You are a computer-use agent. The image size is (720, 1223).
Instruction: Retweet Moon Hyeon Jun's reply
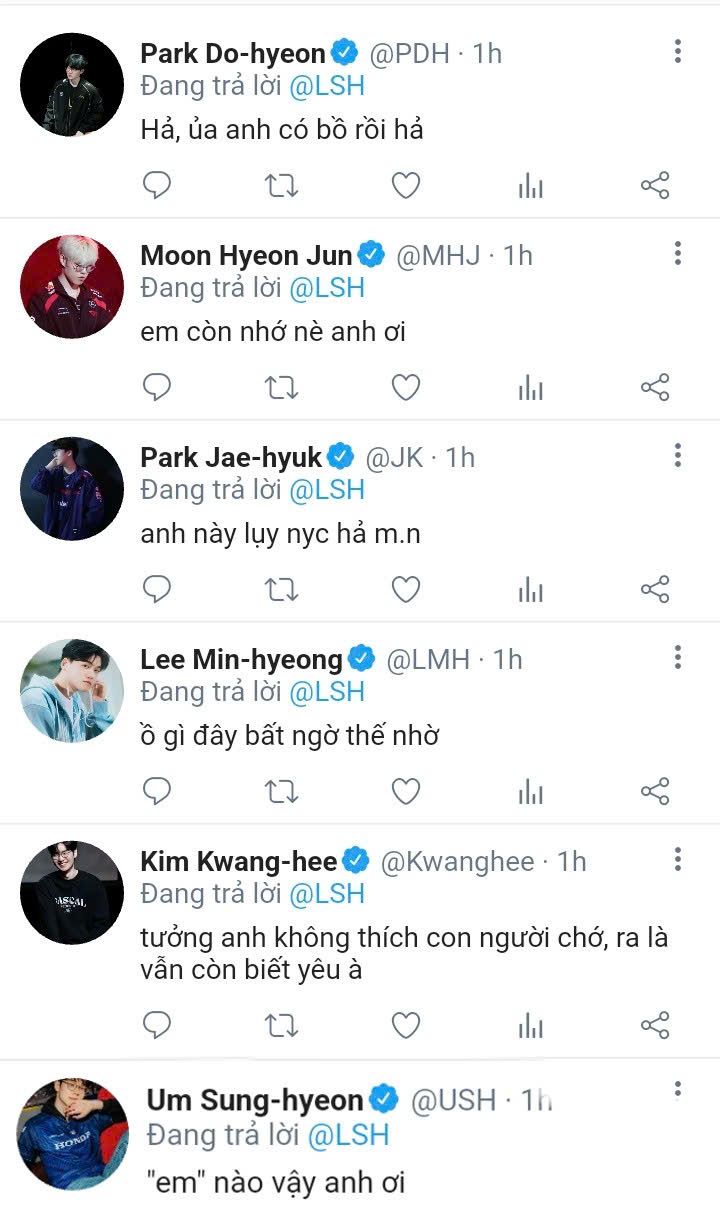tap(281, 387)
